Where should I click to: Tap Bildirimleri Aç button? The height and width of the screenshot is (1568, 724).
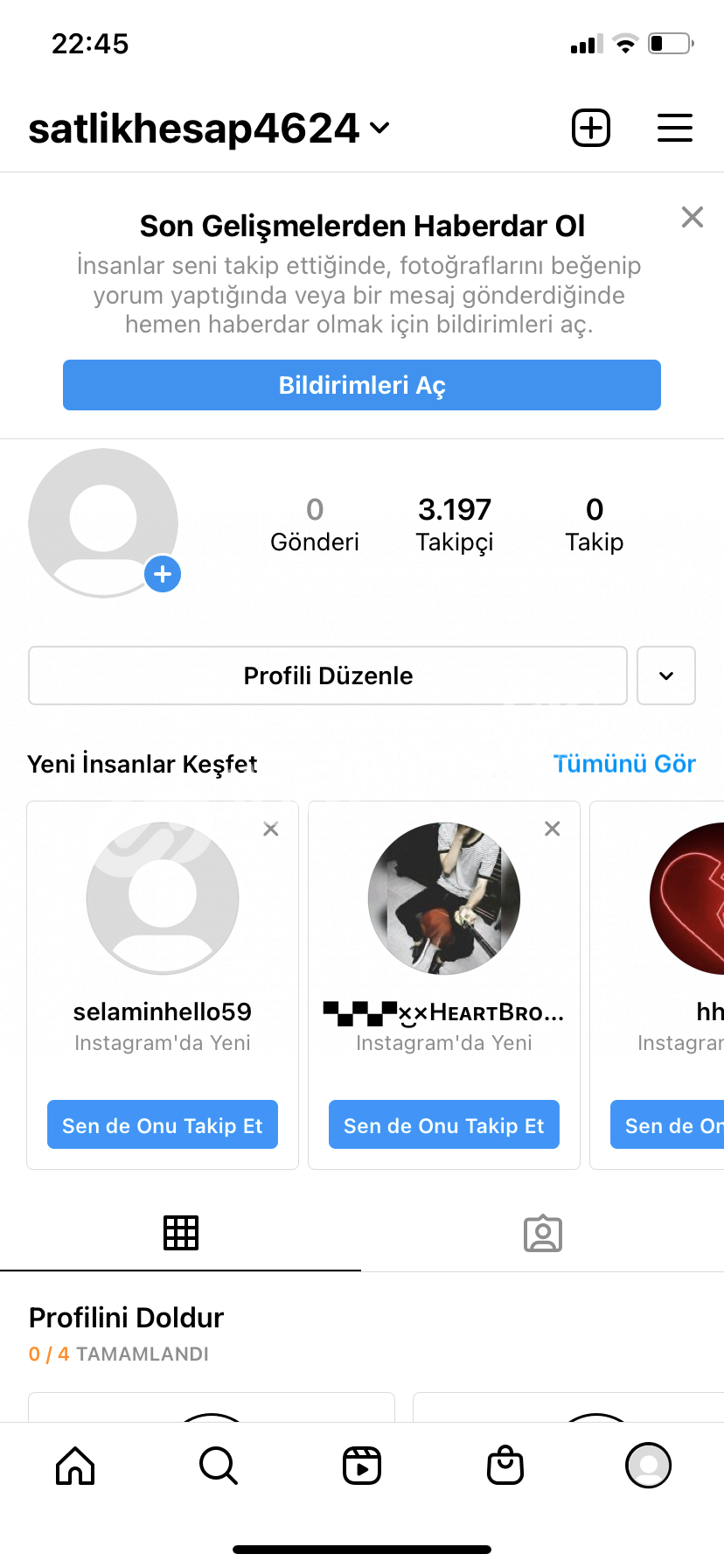pos(362,385)
